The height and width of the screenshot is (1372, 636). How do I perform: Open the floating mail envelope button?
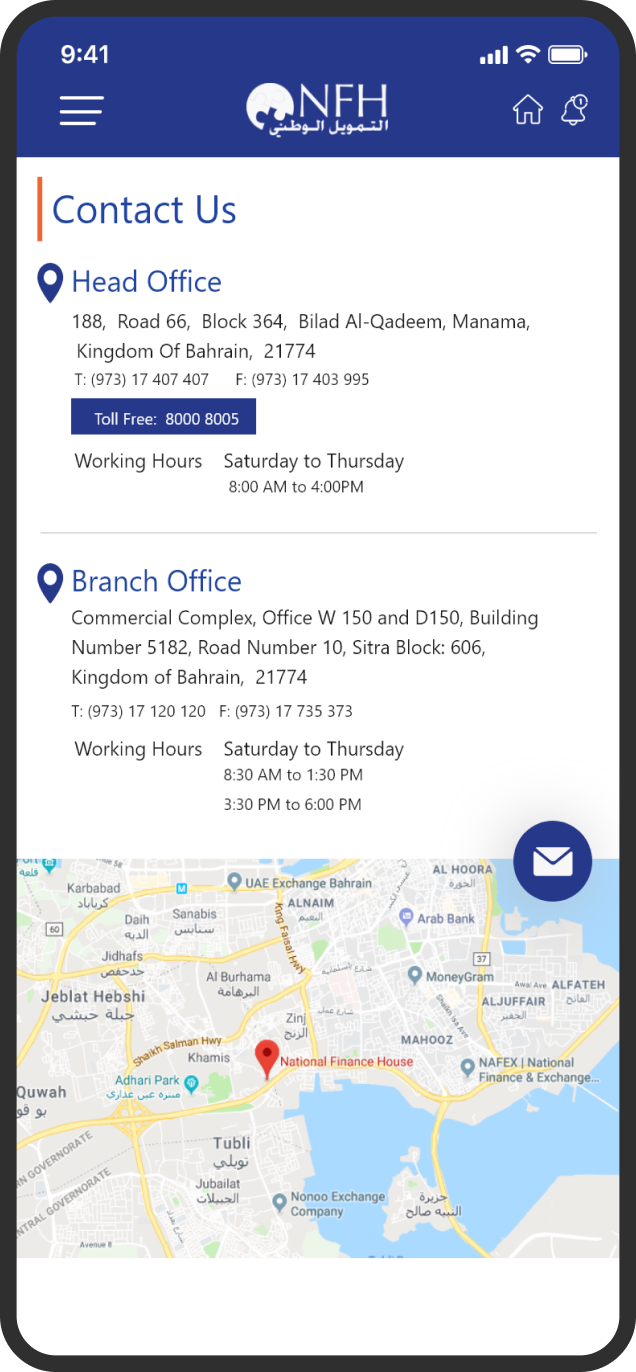(x=553, y=861)
